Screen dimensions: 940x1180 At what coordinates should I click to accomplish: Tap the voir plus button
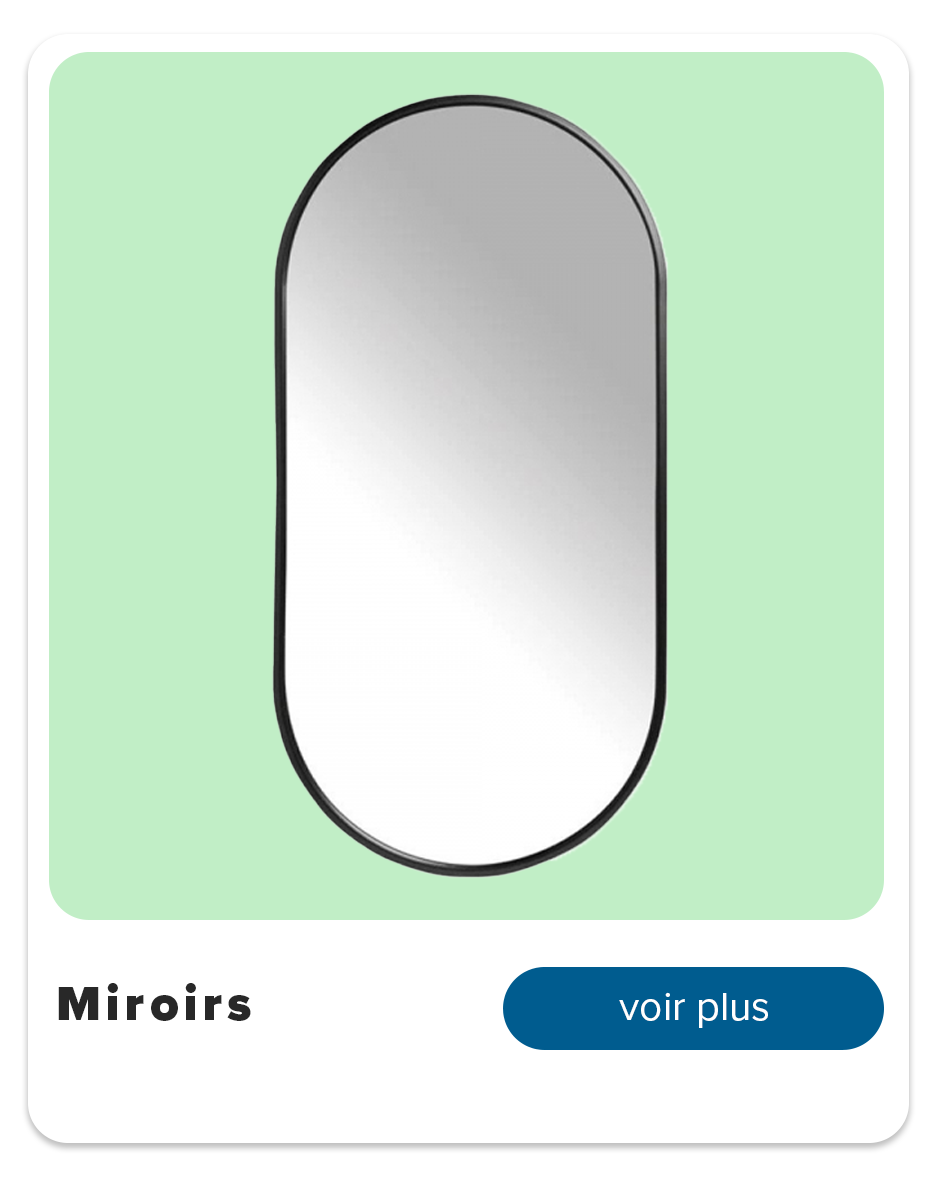coord(693,1008)
